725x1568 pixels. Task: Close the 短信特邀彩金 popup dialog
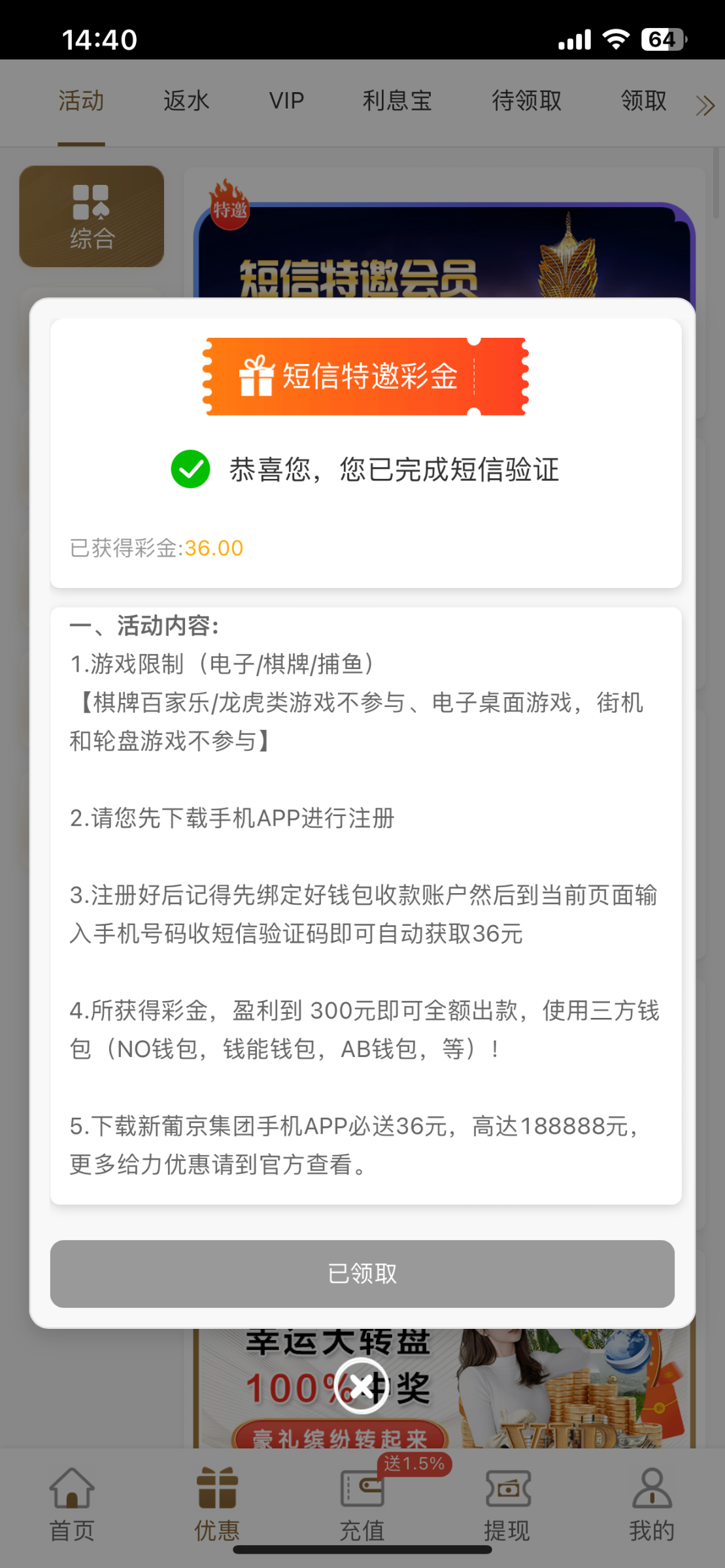[x=361, y=1385]
